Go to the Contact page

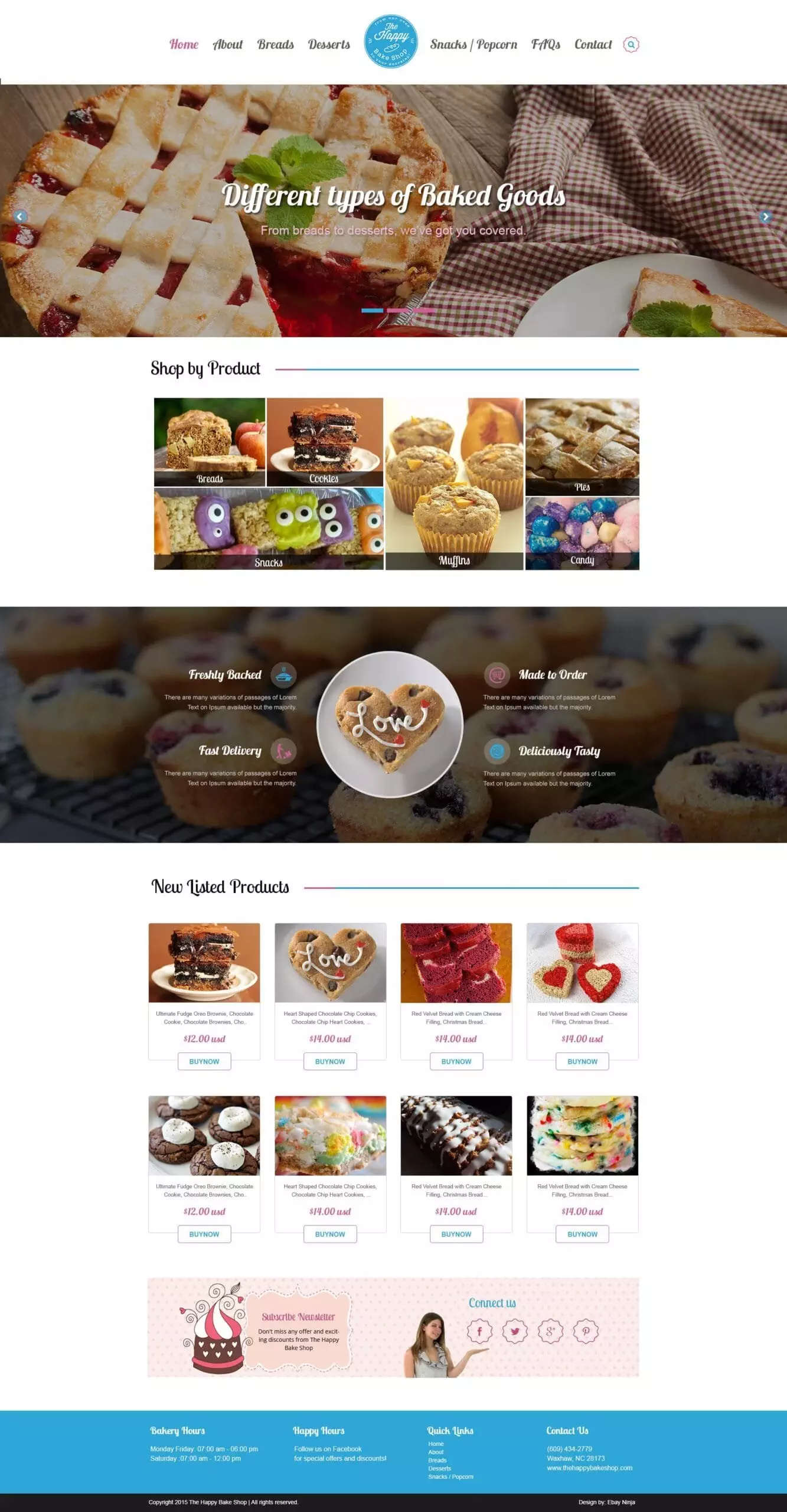tap(593, 45)
